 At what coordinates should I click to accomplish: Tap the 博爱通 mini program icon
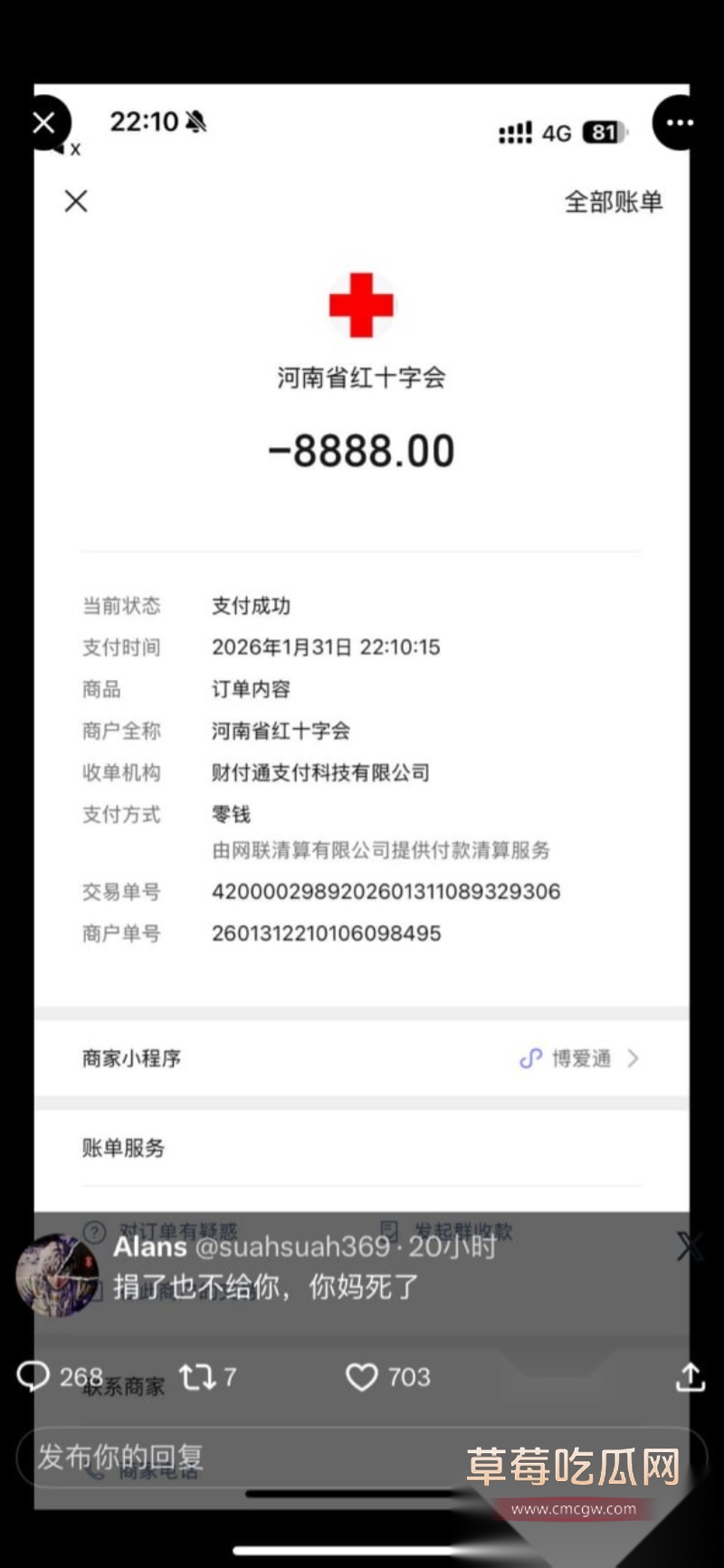pyautogui.click(x=529, y=1058)
